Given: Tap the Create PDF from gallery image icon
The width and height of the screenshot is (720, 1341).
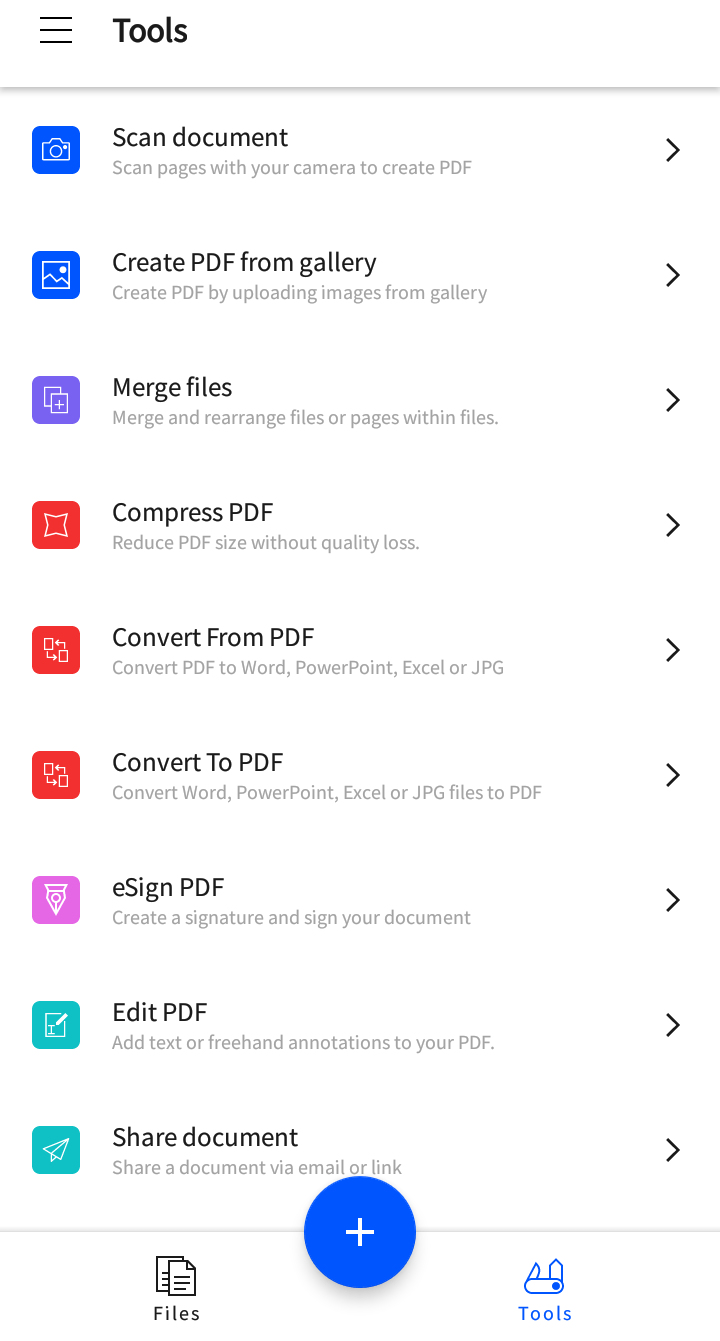Looking at the screenshot, I should point(55,275).
